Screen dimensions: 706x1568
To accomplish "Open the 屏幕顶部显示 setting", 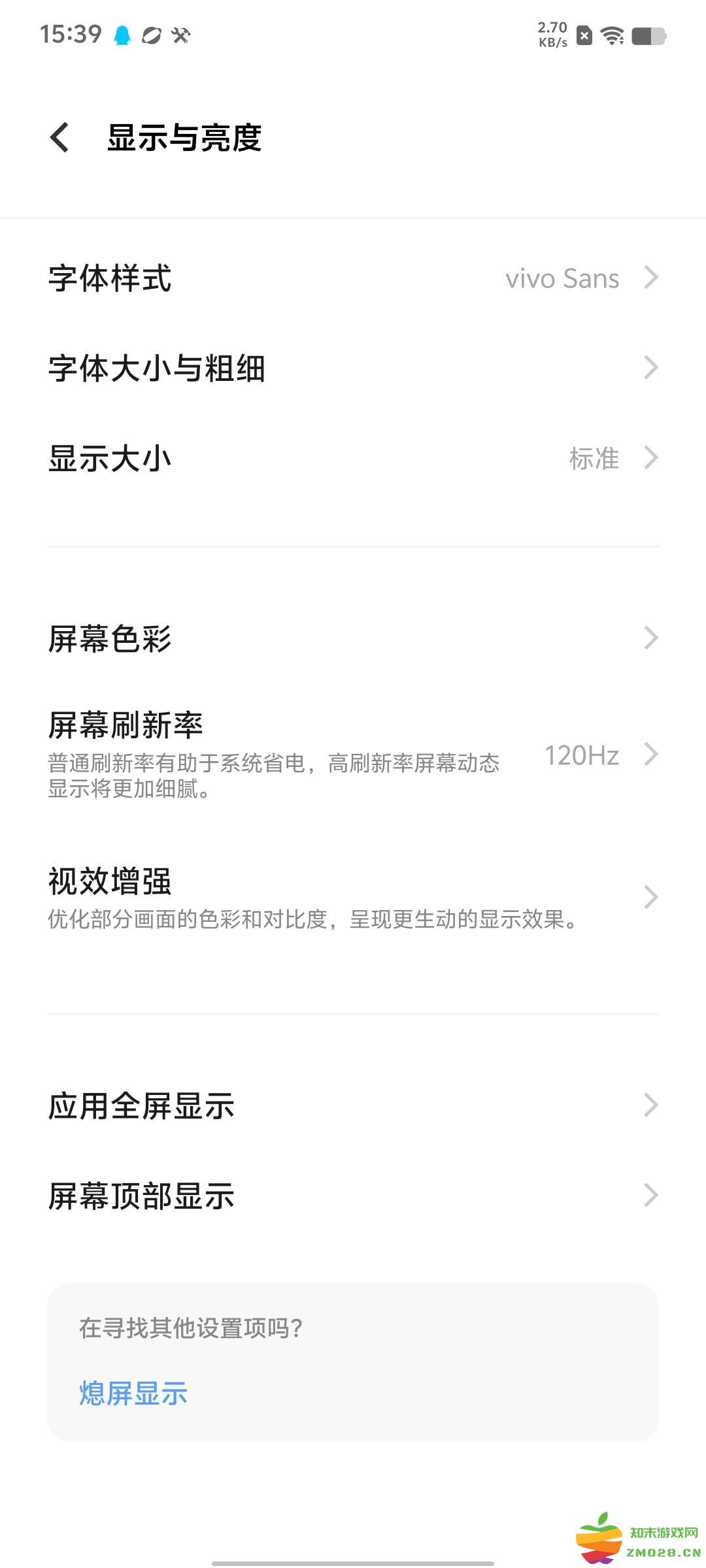I will point(353,1196).
